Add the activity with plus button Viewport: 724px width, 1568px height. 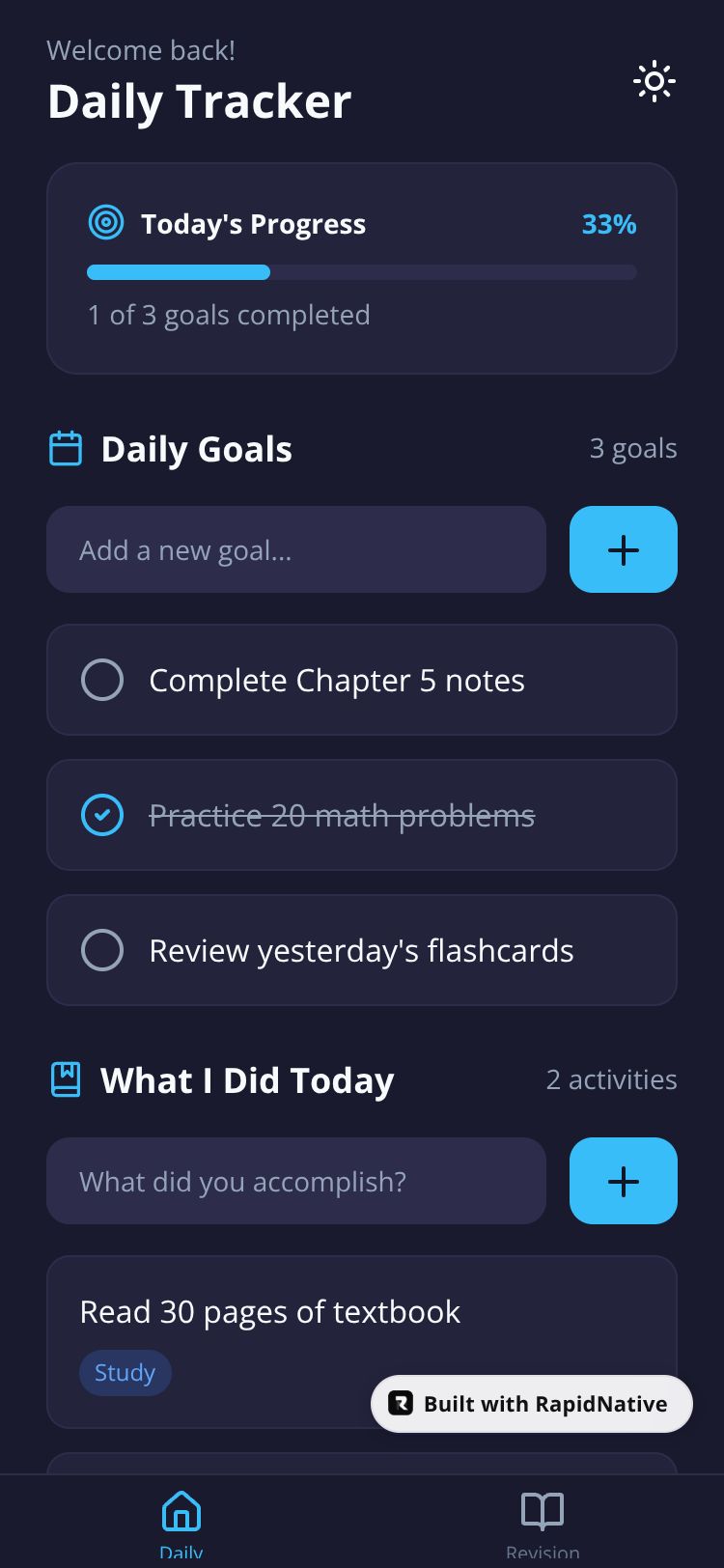pyautogui.click(x=623, y=1181)
